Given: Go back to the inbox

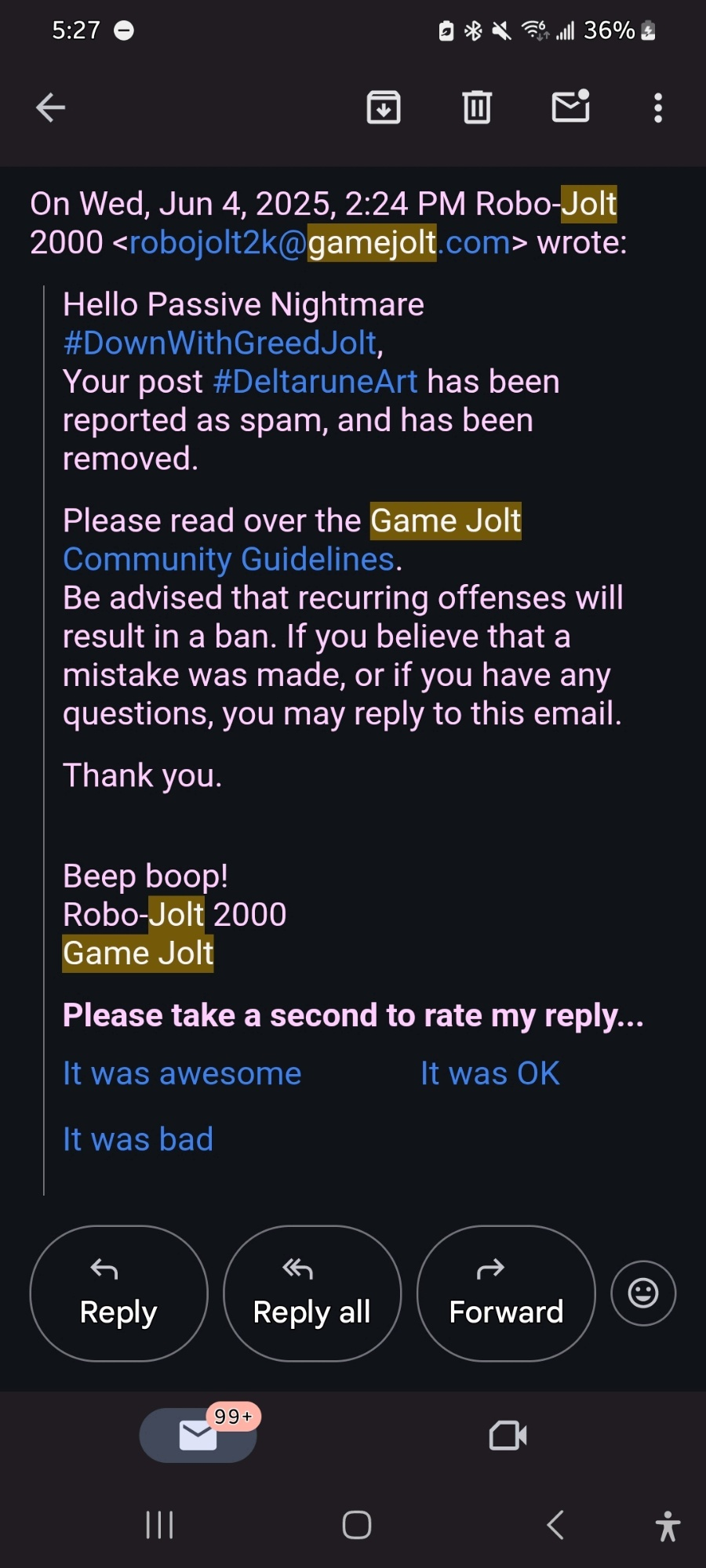Looking at the screenshot, I should coord(50,107).
